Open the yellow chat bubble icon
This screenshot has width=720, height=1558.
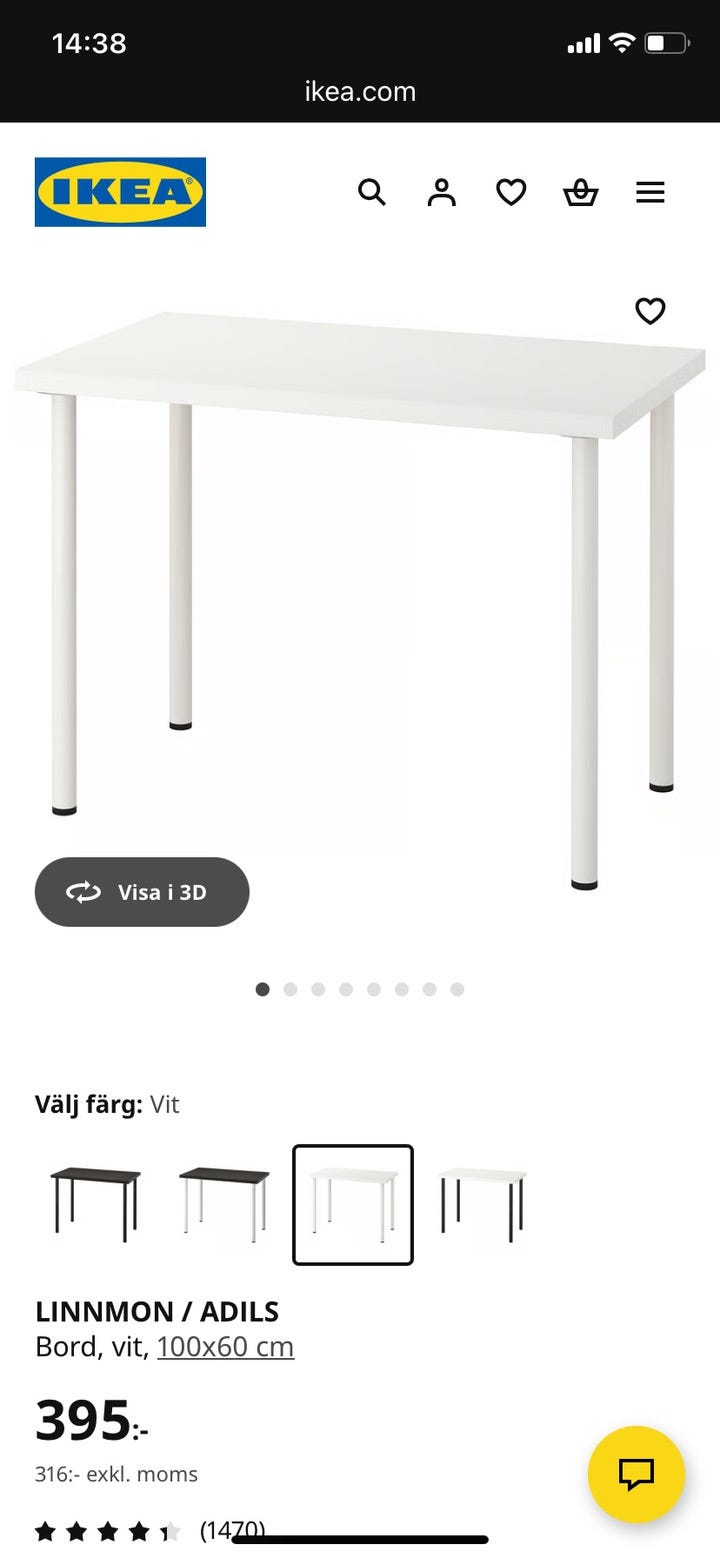pos(637,1474)
